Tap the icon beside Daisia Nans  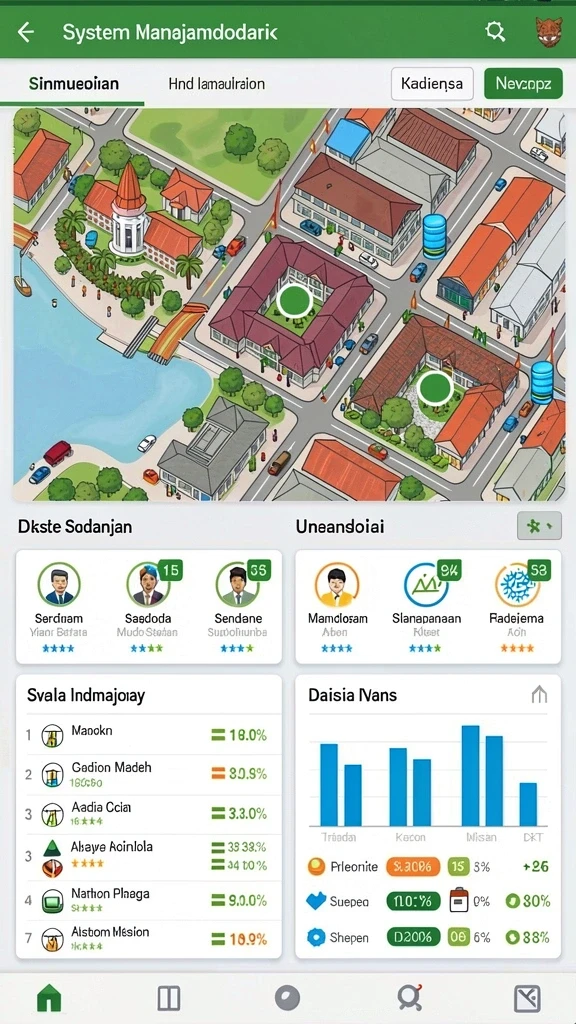pos(539,695)
